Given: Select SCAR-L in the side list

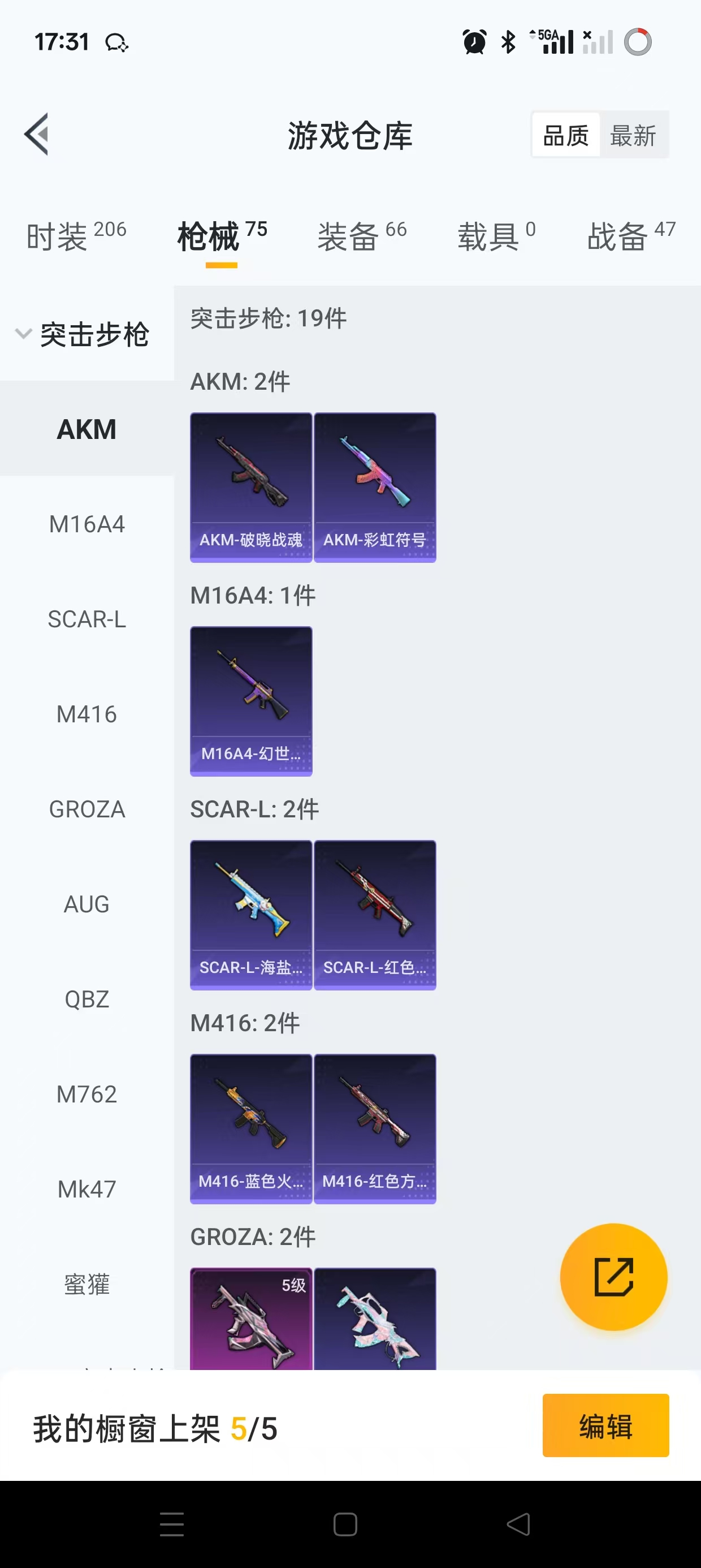Looking at the screenshot, I should coord(86,619).
